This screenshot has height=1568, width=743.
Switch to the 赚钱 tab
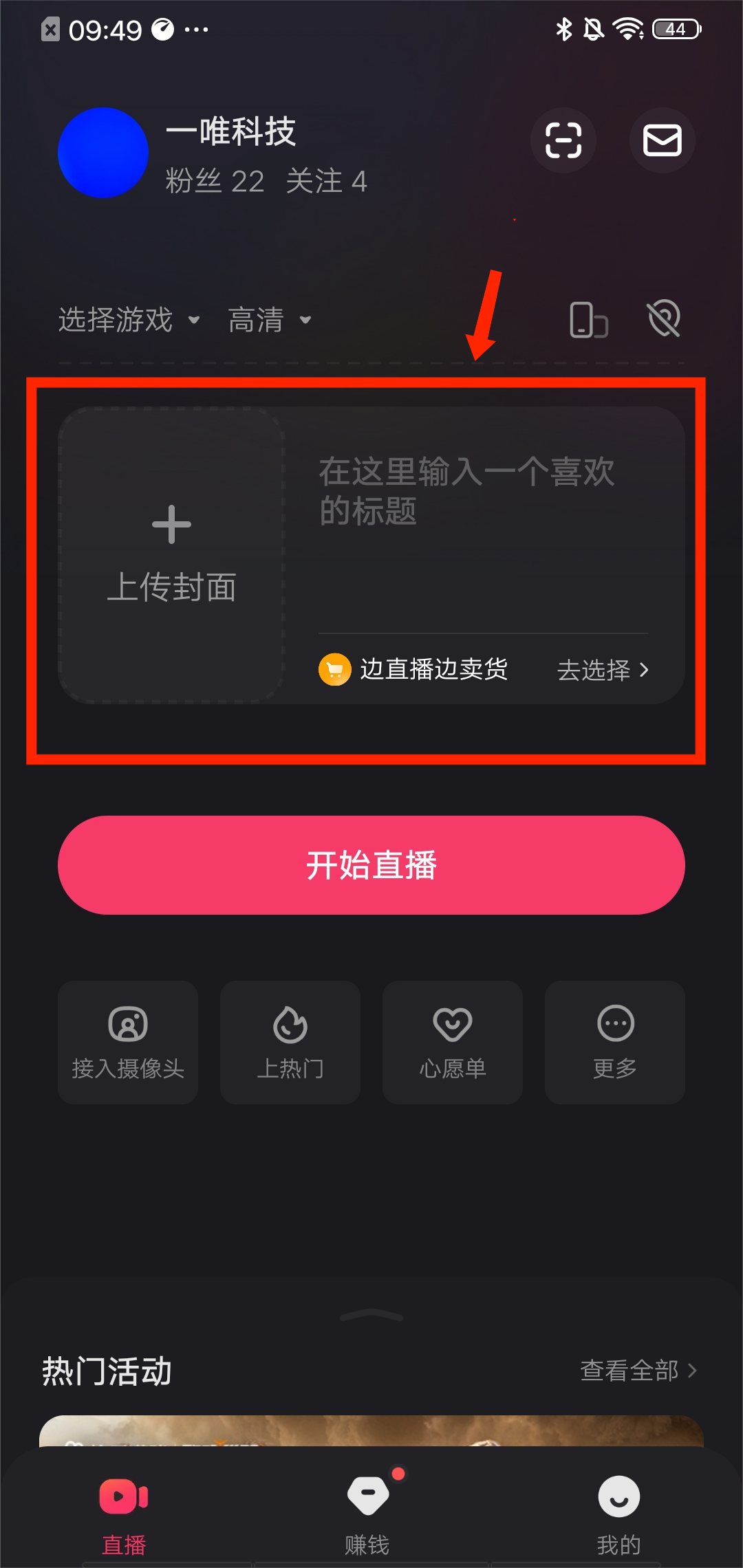(x=369, y=1520)
